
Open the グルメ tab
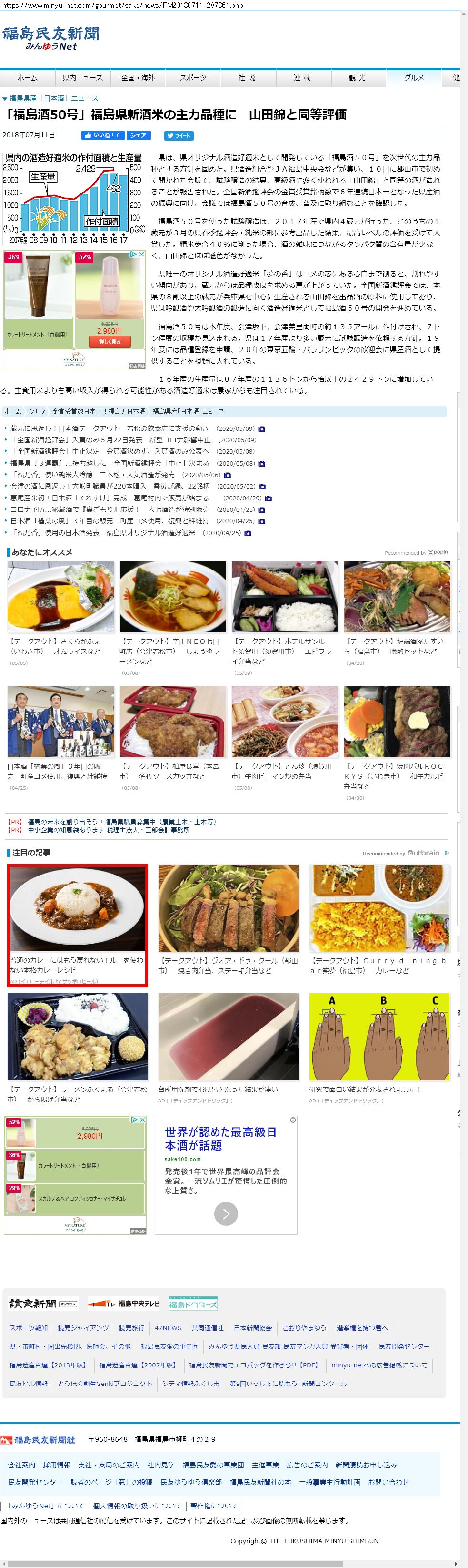[x=414, y=78]
